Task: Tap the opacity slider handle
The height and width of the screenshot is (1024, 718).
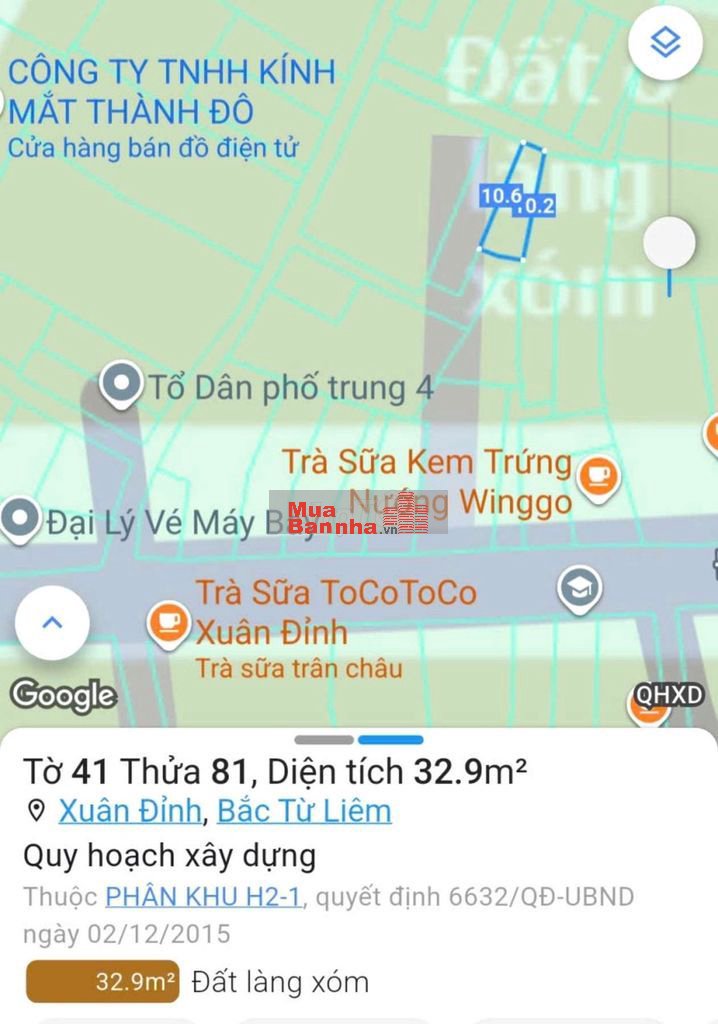Action: point(669,242)
